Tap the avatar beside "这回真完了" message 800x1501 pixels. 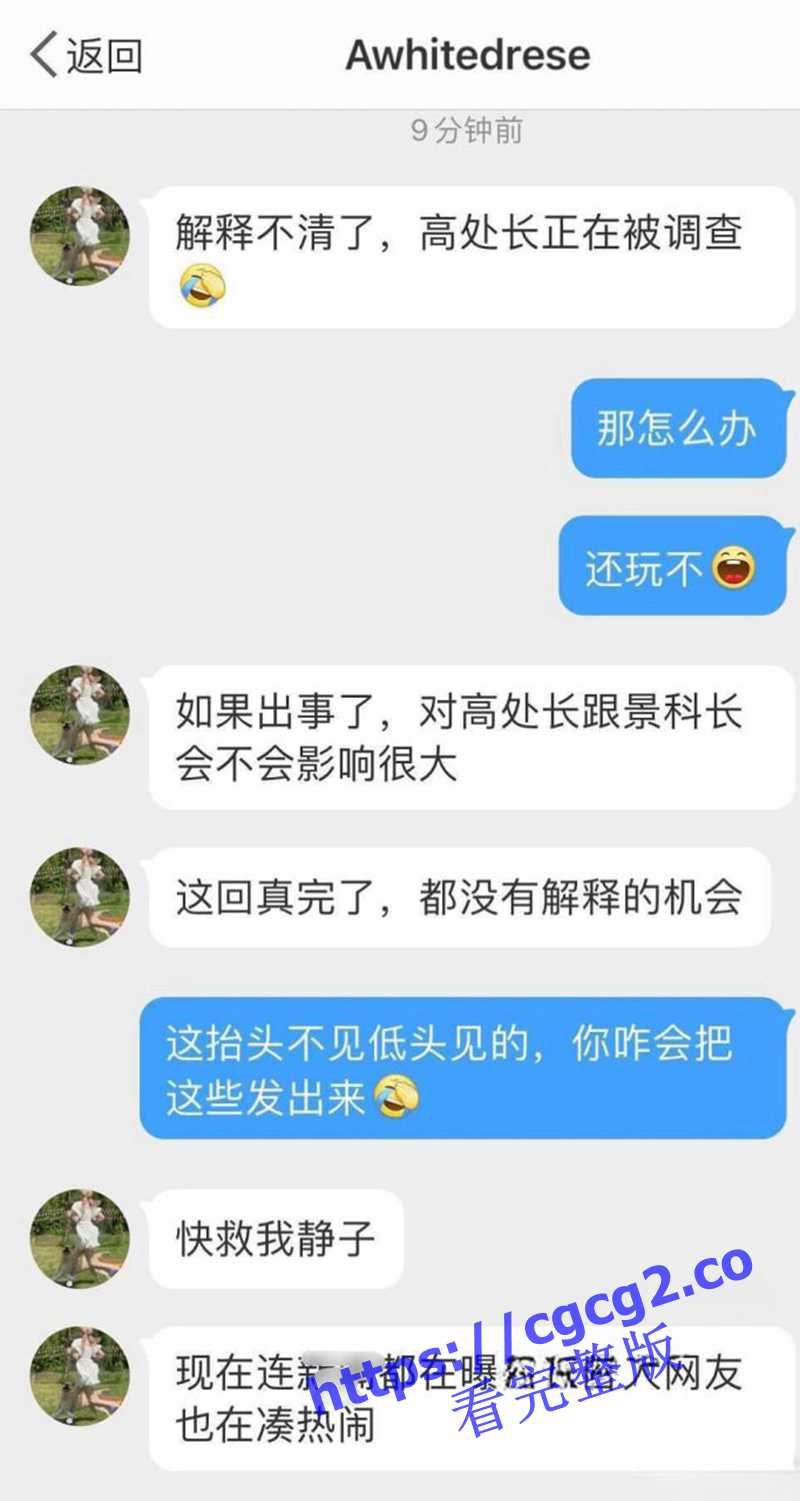(x=80, y=897)
